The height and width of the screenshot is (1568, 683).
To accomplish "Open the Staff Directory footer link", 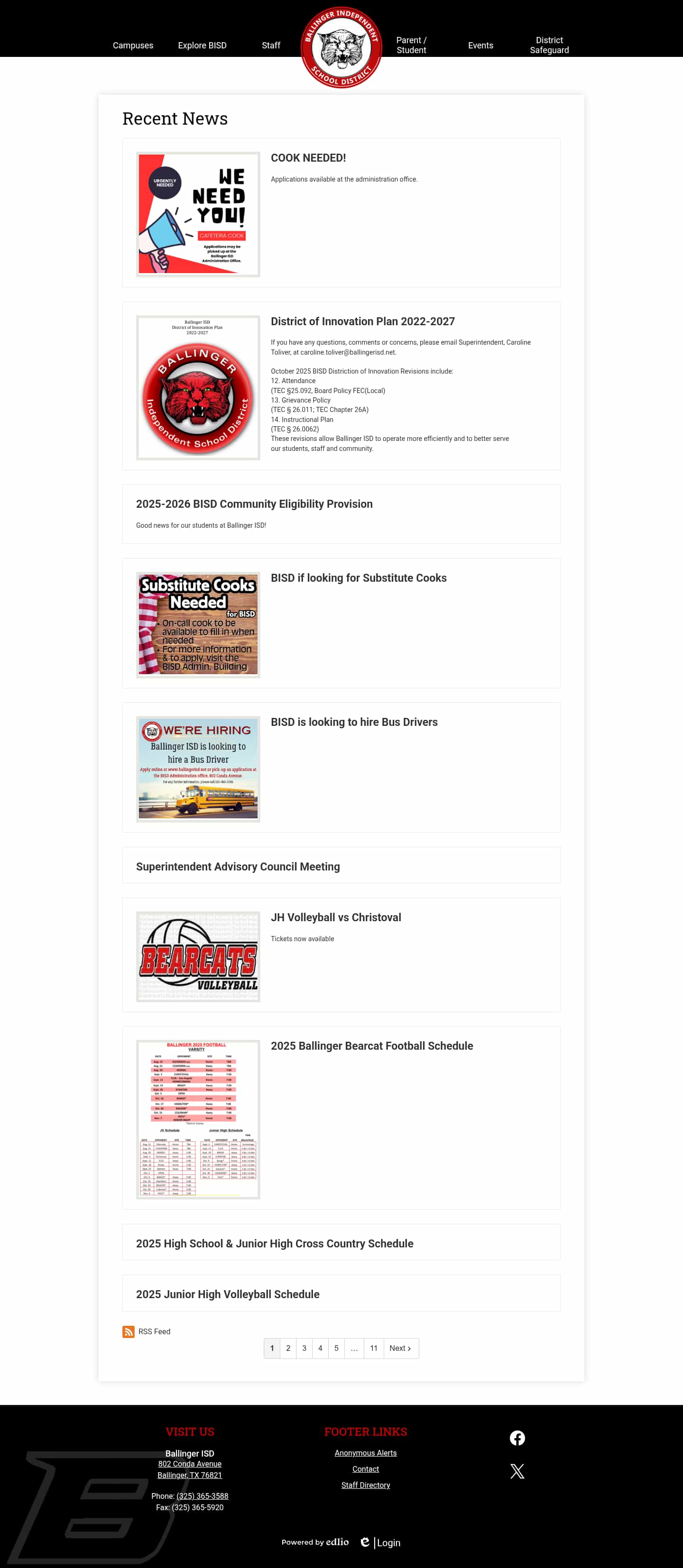I will coord(365,1485).
